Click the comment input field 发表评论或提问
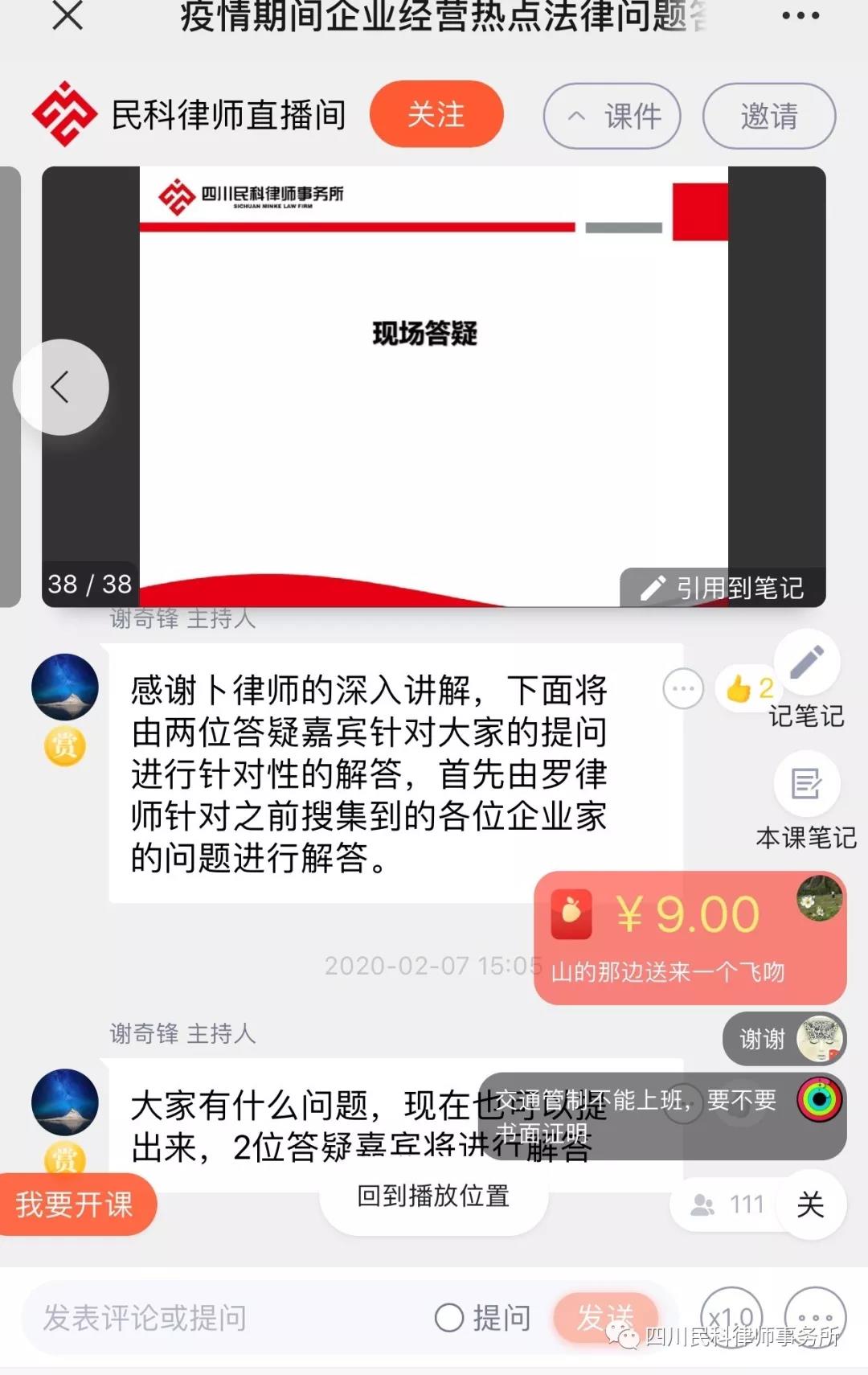 (201, 1316)
